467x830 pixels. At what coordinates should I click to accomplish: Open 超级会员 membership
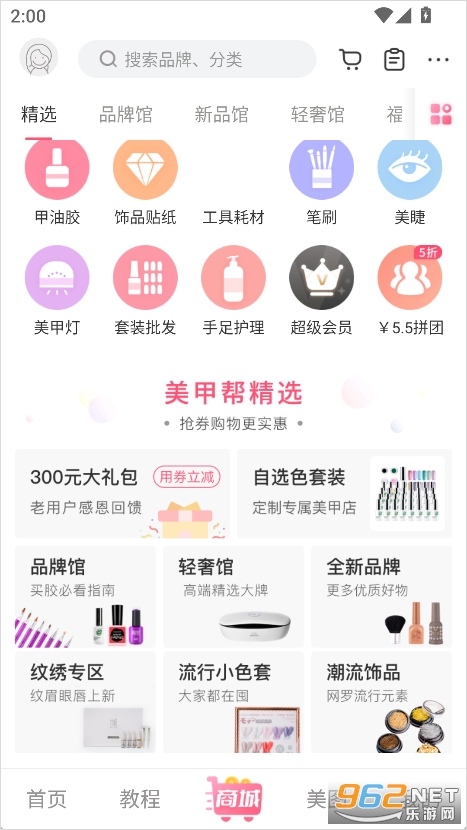pyautogui.click(x=321, y=291)
